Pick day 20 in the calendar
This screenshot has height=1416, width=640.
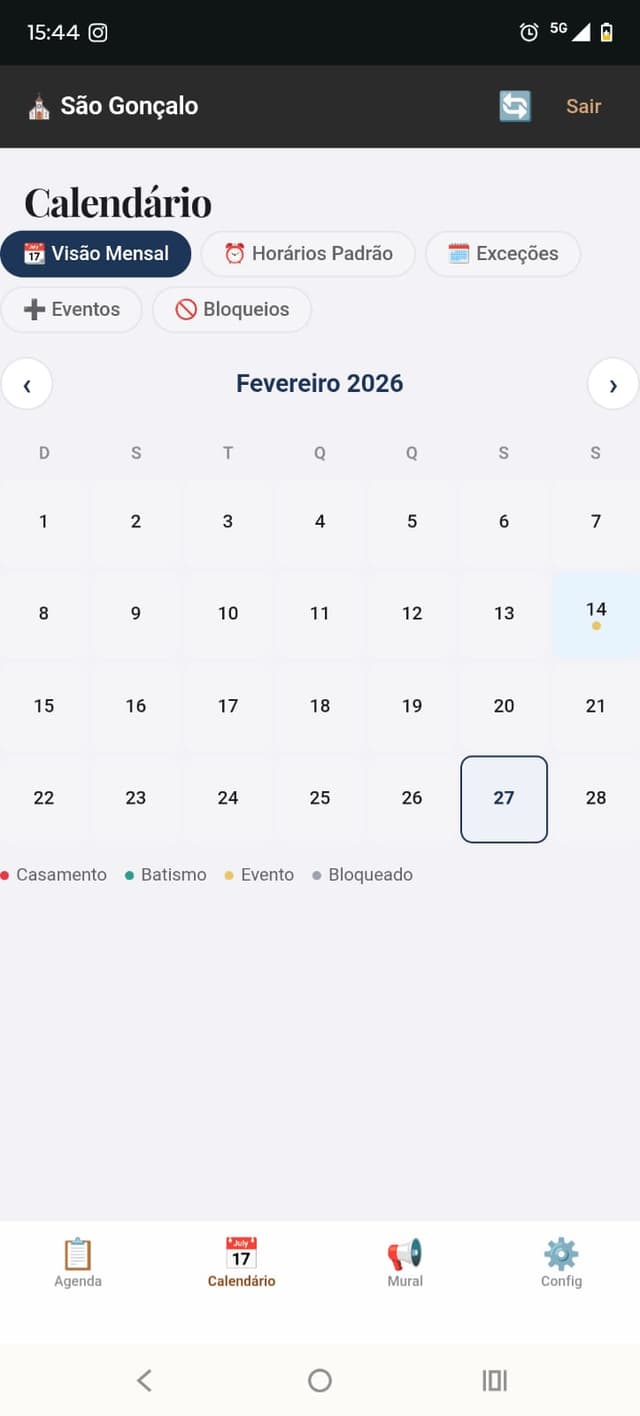pos(504,706)
